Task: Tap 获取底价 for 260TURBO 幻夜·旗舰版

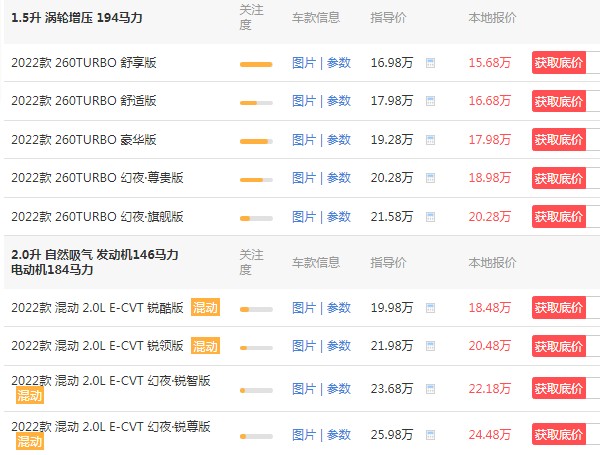Action: click(558, 216)
